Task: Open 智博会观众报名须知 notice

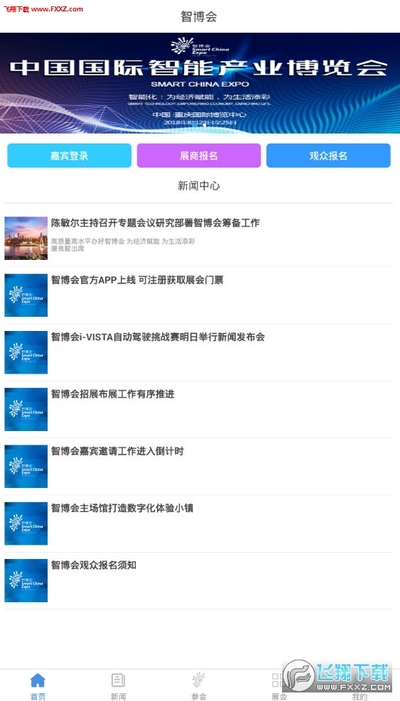Action: [x=199, y=580]
